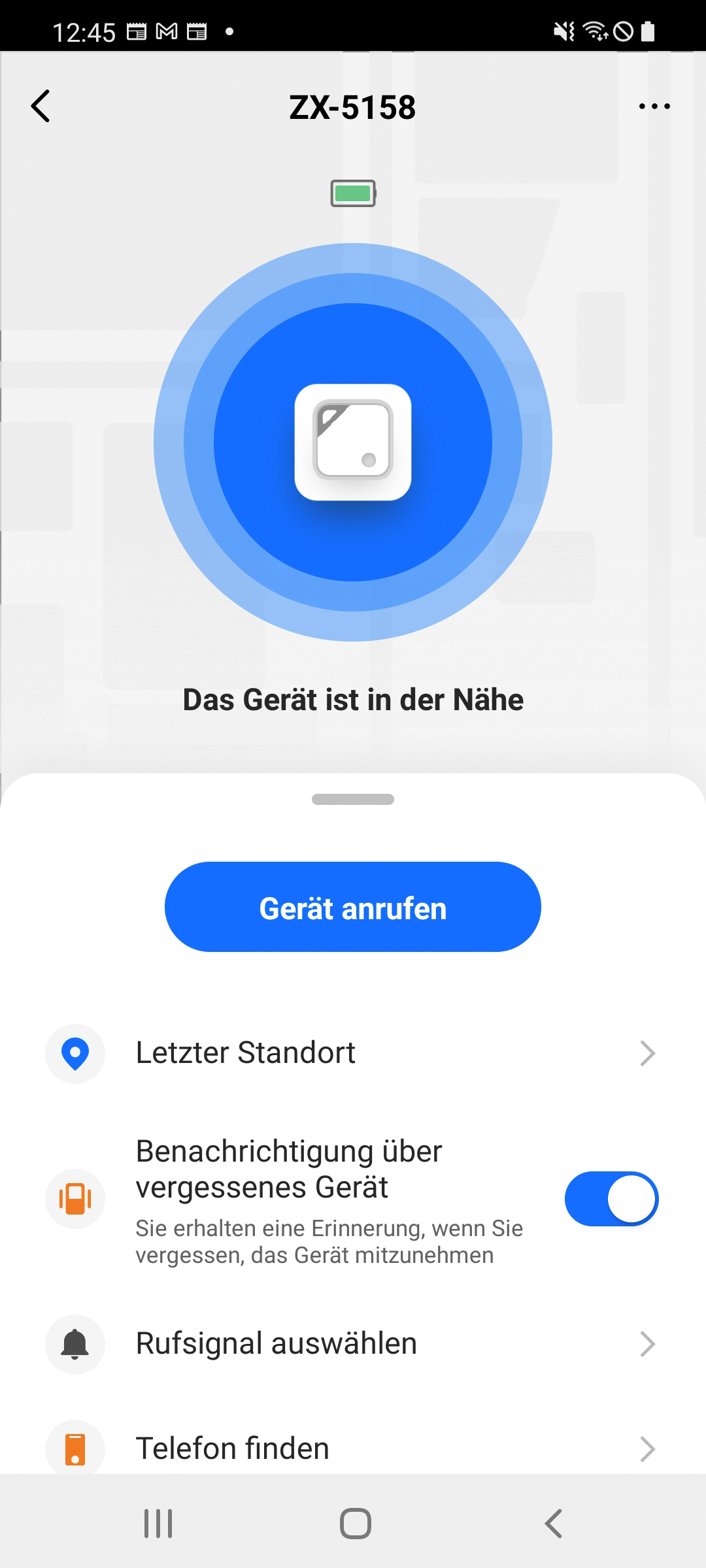706x1568 pixels.
Task: Open Rufsignal auswählen
Action: (353, 1344)
